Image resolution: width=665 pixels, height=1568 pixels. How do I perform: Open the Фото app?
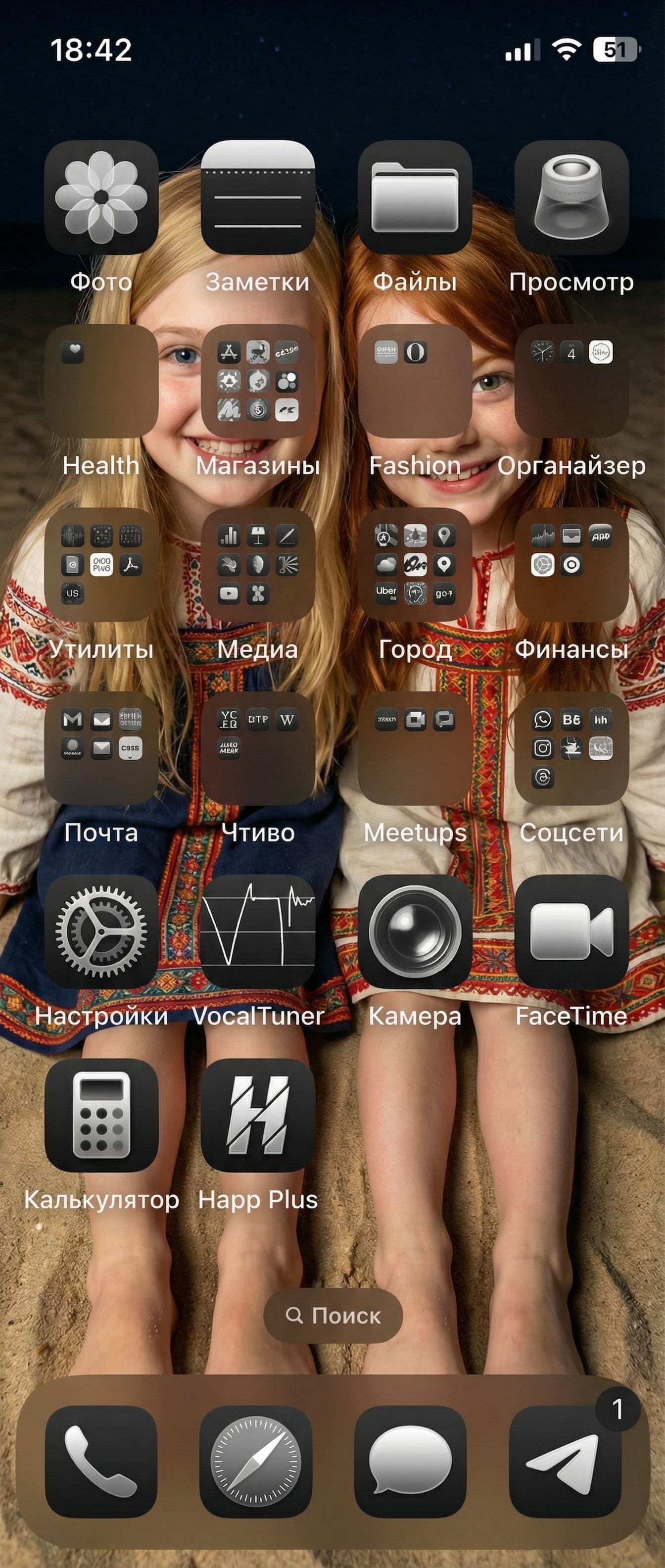101,197
